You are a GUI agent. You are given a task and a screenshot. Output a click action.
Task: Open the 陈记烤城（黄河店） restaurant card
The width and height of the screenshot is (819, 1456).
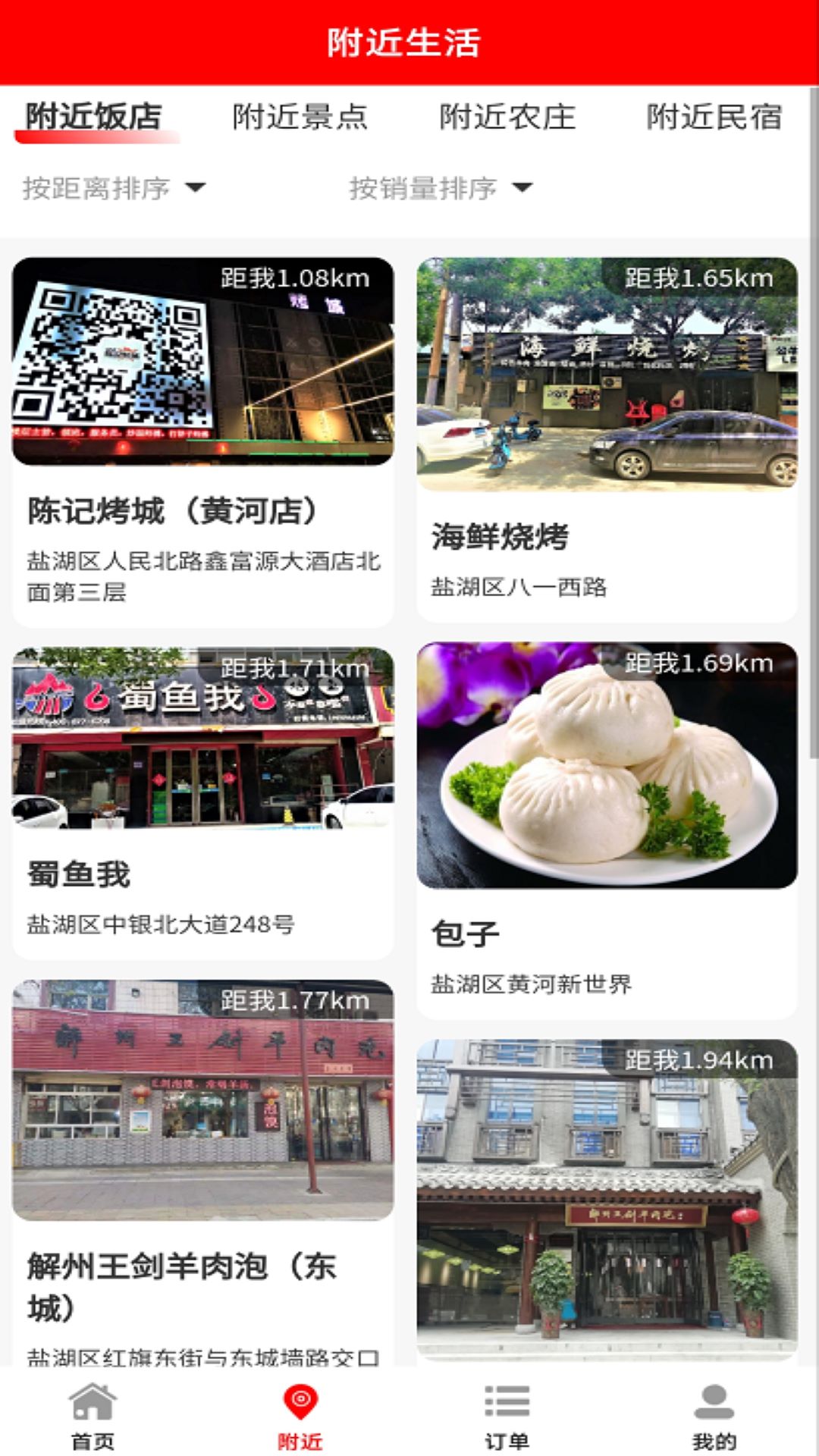point(202,441)
